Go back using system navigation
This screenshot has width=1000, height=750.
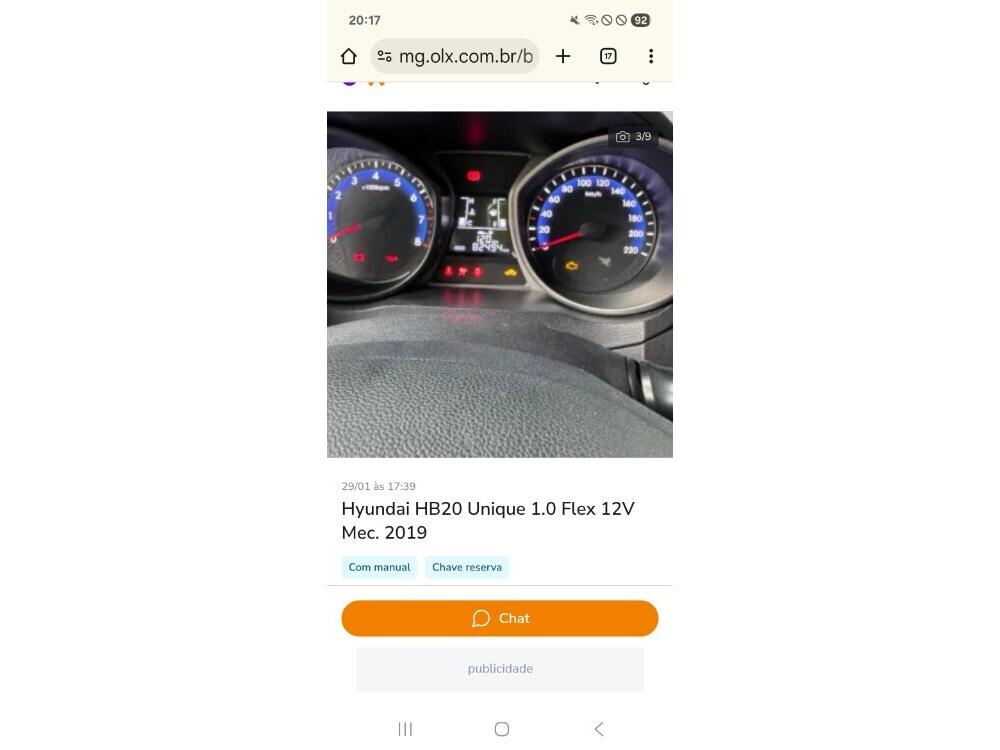(598, 729)
